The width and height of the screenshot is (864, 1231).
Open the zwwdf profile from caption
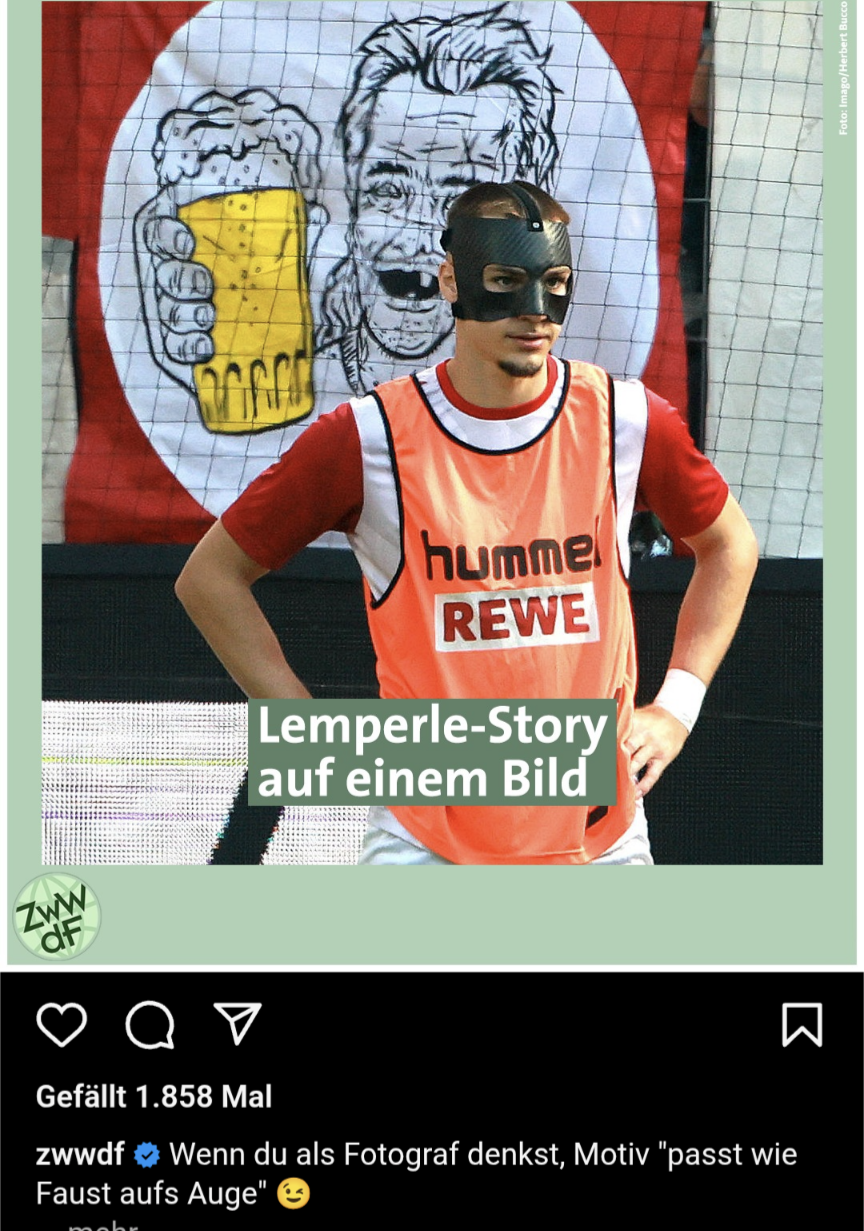[x=80, y=1154]
